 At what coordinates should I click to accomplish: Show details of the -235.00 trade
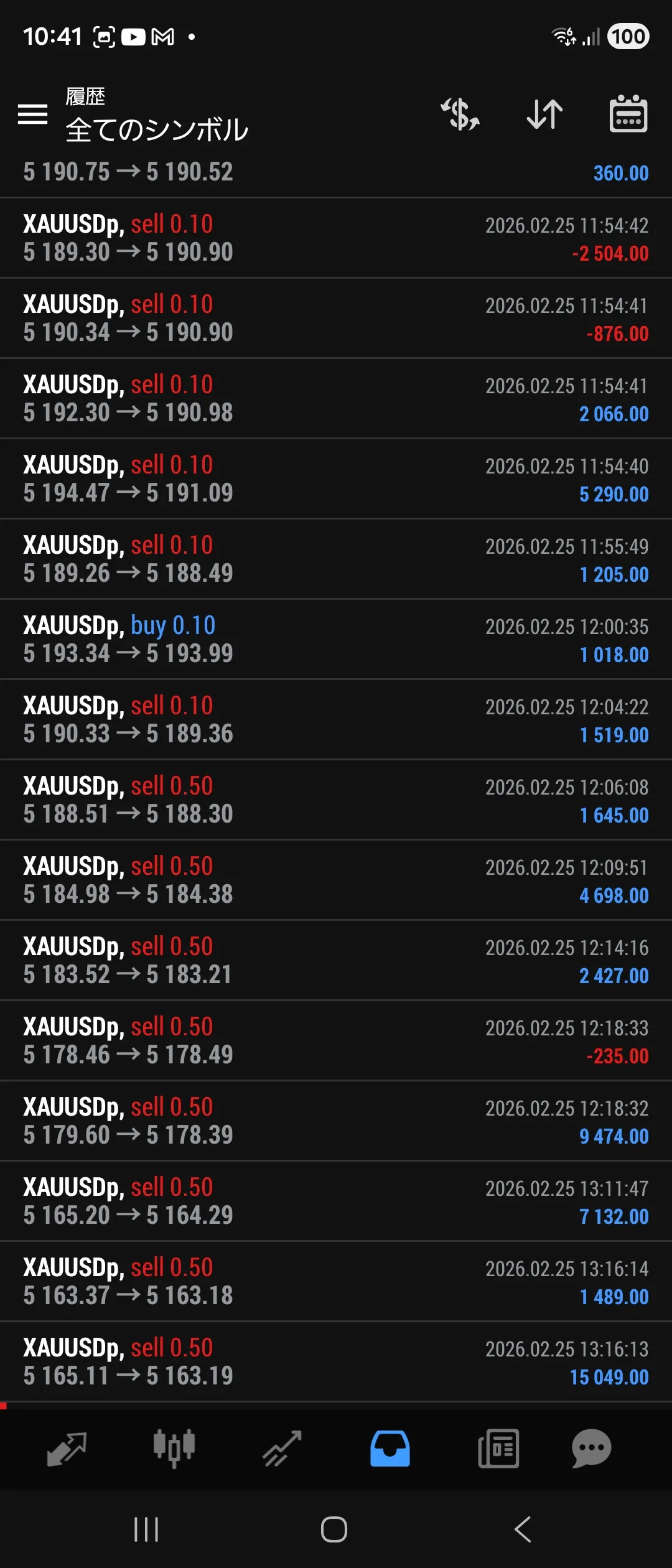click(336, 1041)
